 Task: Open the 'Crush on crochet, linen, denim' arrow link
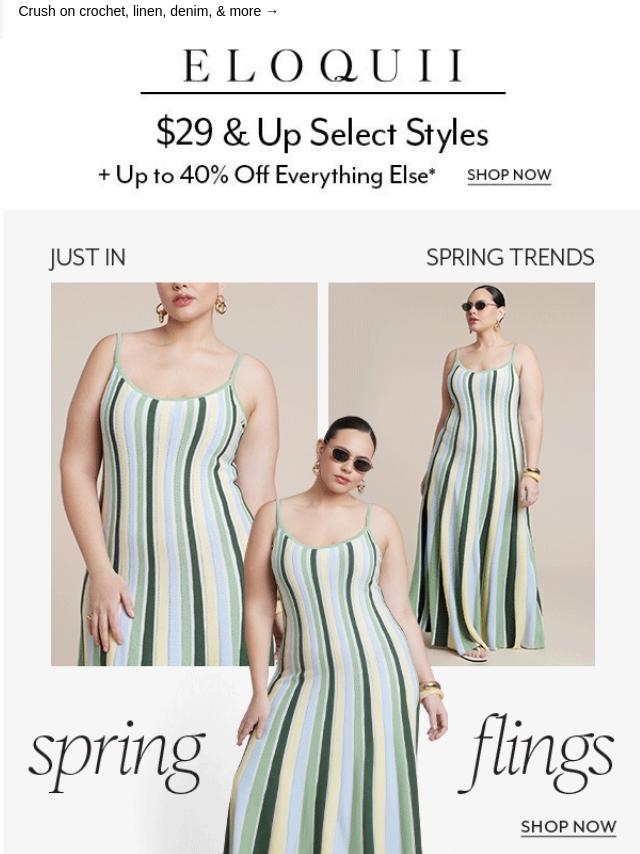[x=148, y=11]
